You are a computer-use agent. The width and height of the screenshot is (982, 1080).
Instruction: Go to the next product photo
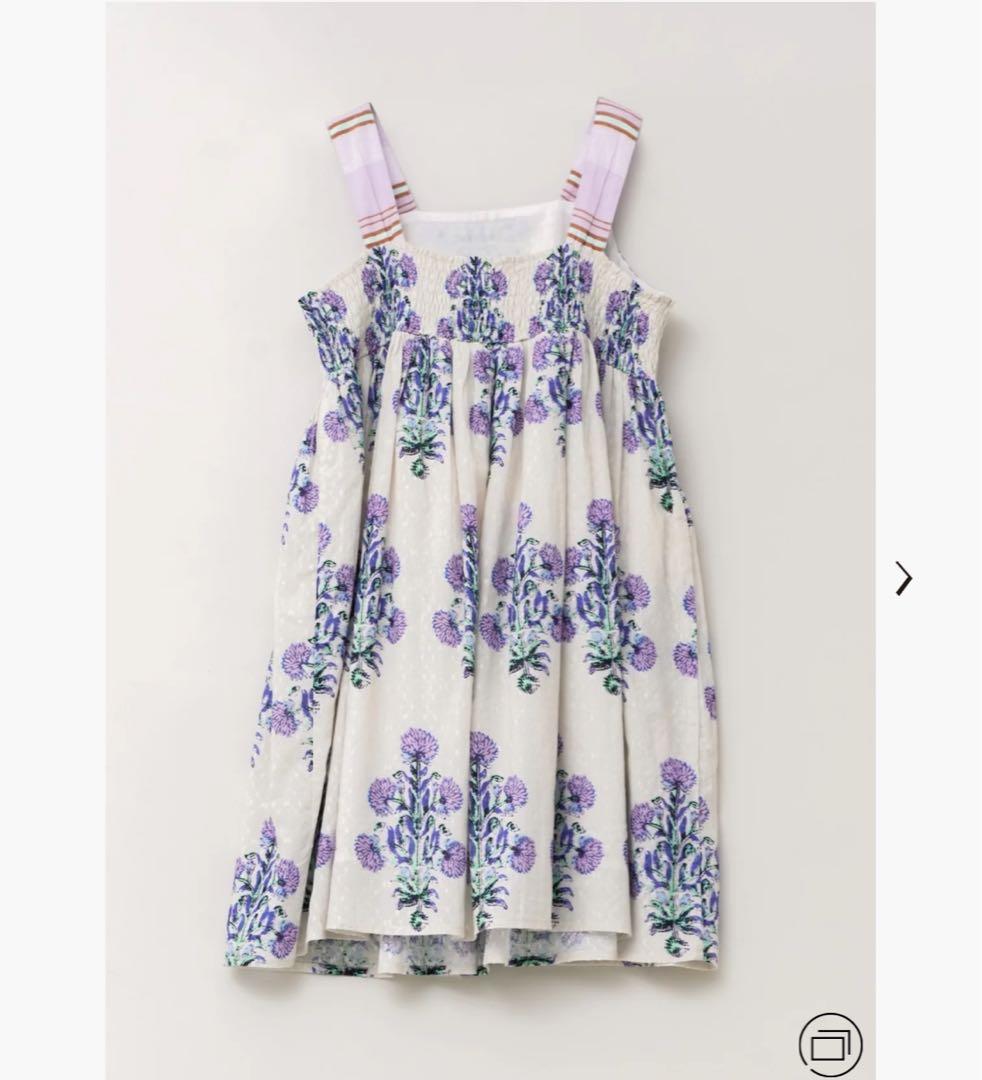pos(904,578)
